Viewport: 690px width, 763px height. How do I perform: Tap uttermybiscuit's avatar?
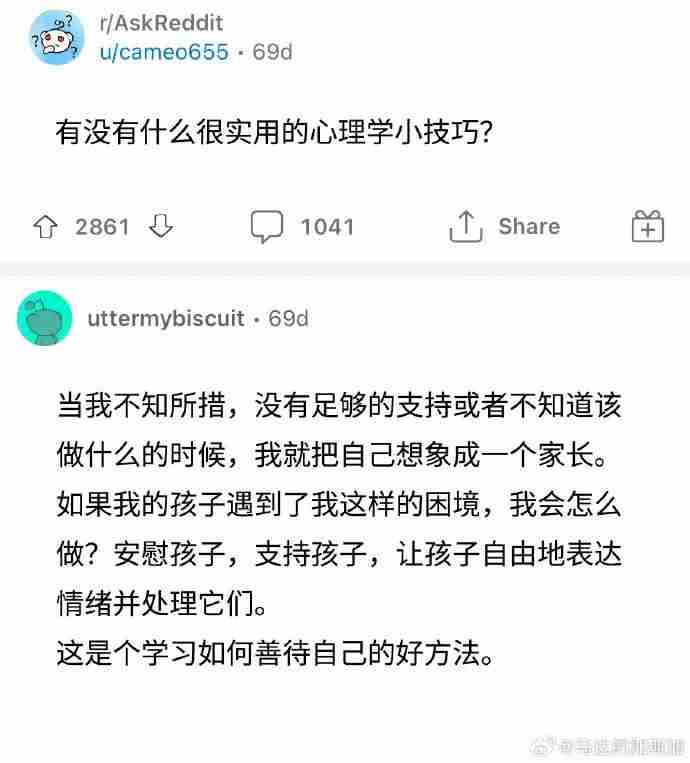coord(45,319)
